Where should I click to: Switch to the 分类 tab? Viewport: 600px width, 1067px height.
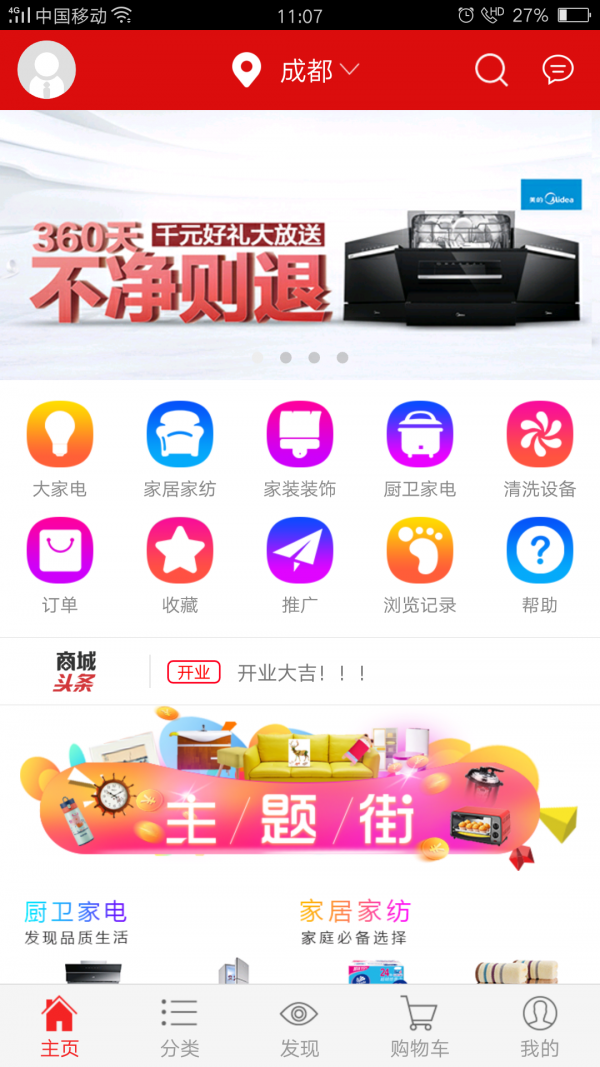point(180,1026)
